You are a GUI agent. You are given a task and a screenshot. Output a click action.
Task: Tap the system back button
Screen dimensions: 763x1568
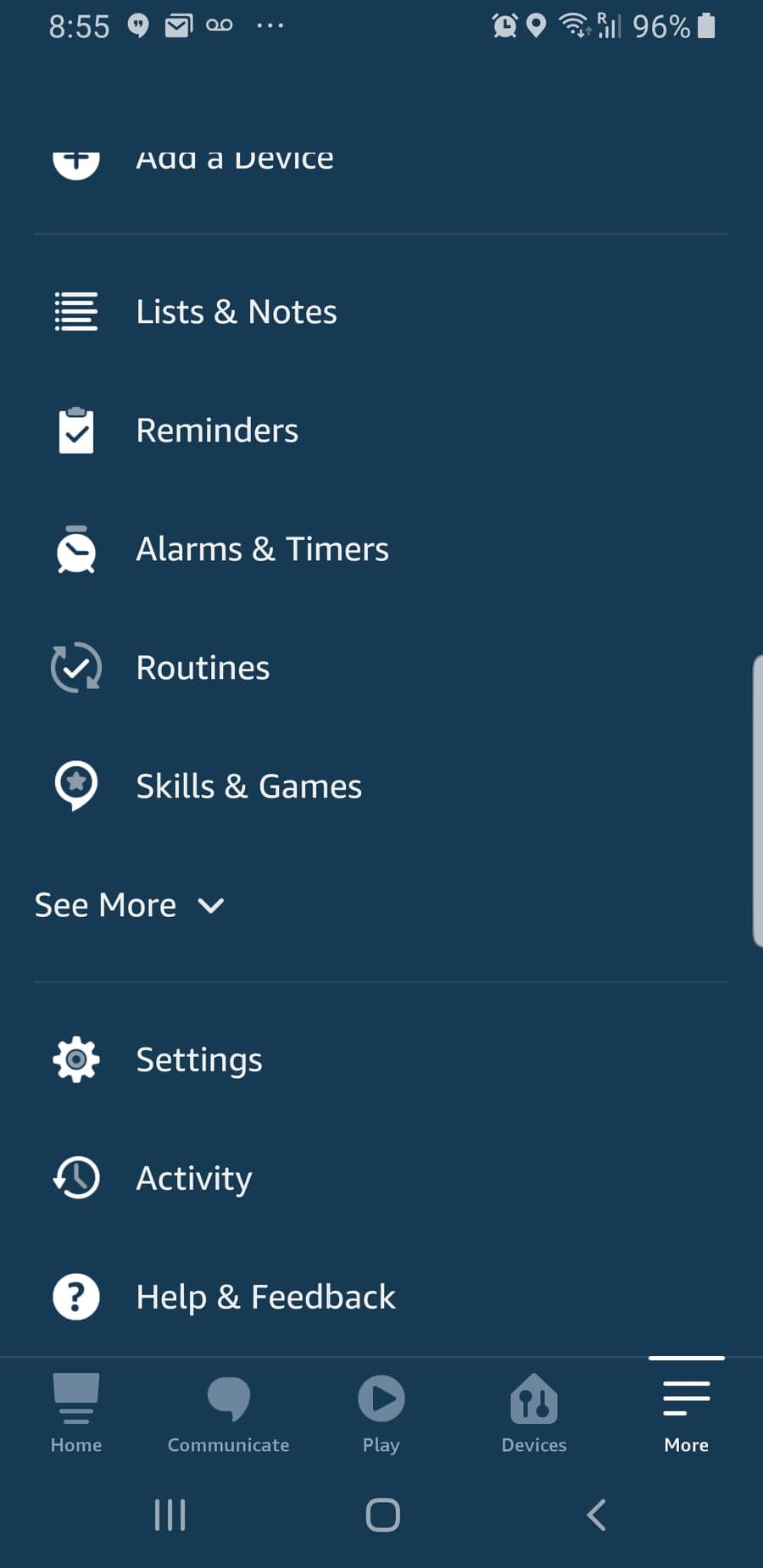597,1515
